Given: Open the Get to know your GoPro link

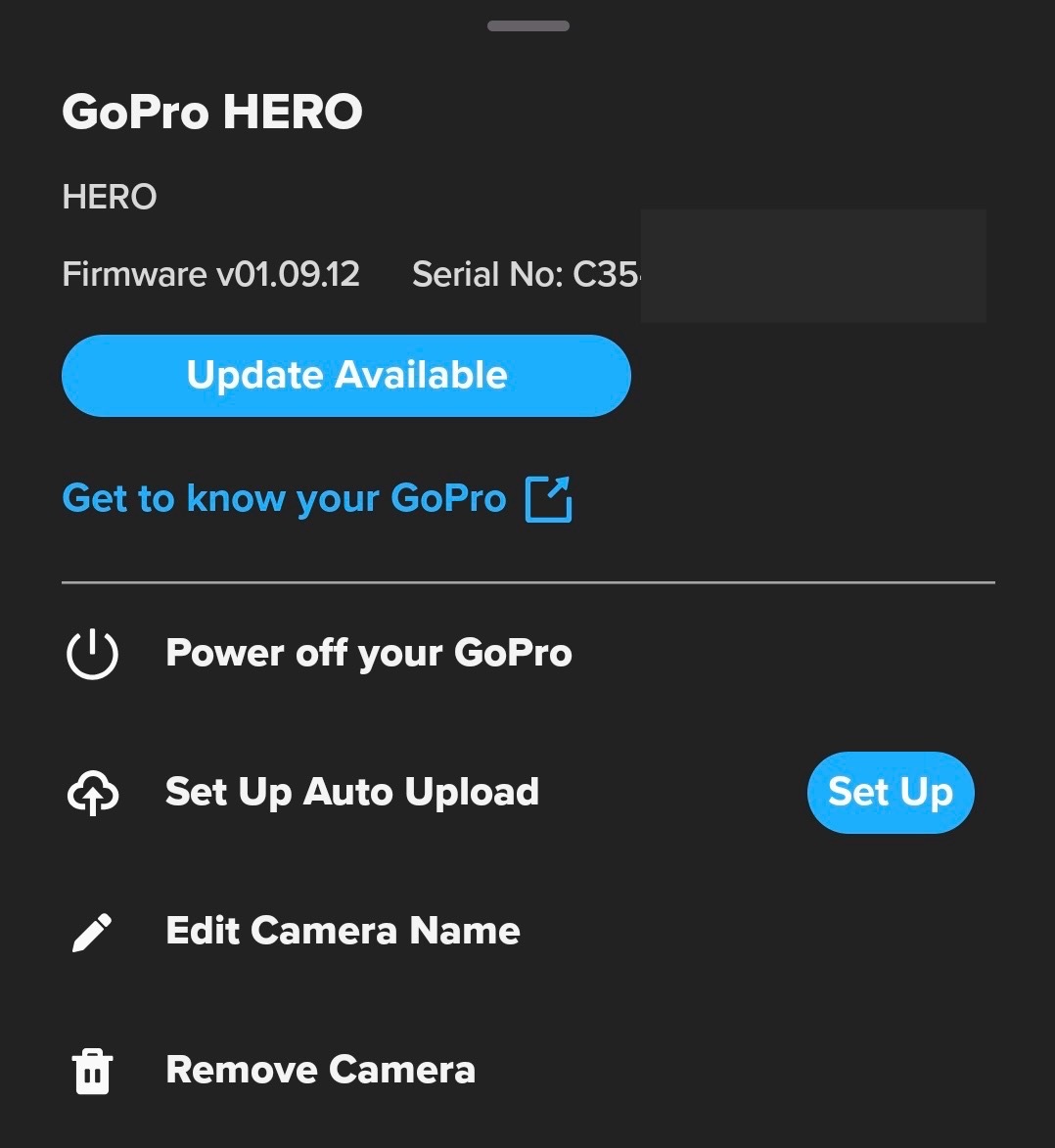Looking at the screenshot, I should pyautogui.click(x=315, y=498).
